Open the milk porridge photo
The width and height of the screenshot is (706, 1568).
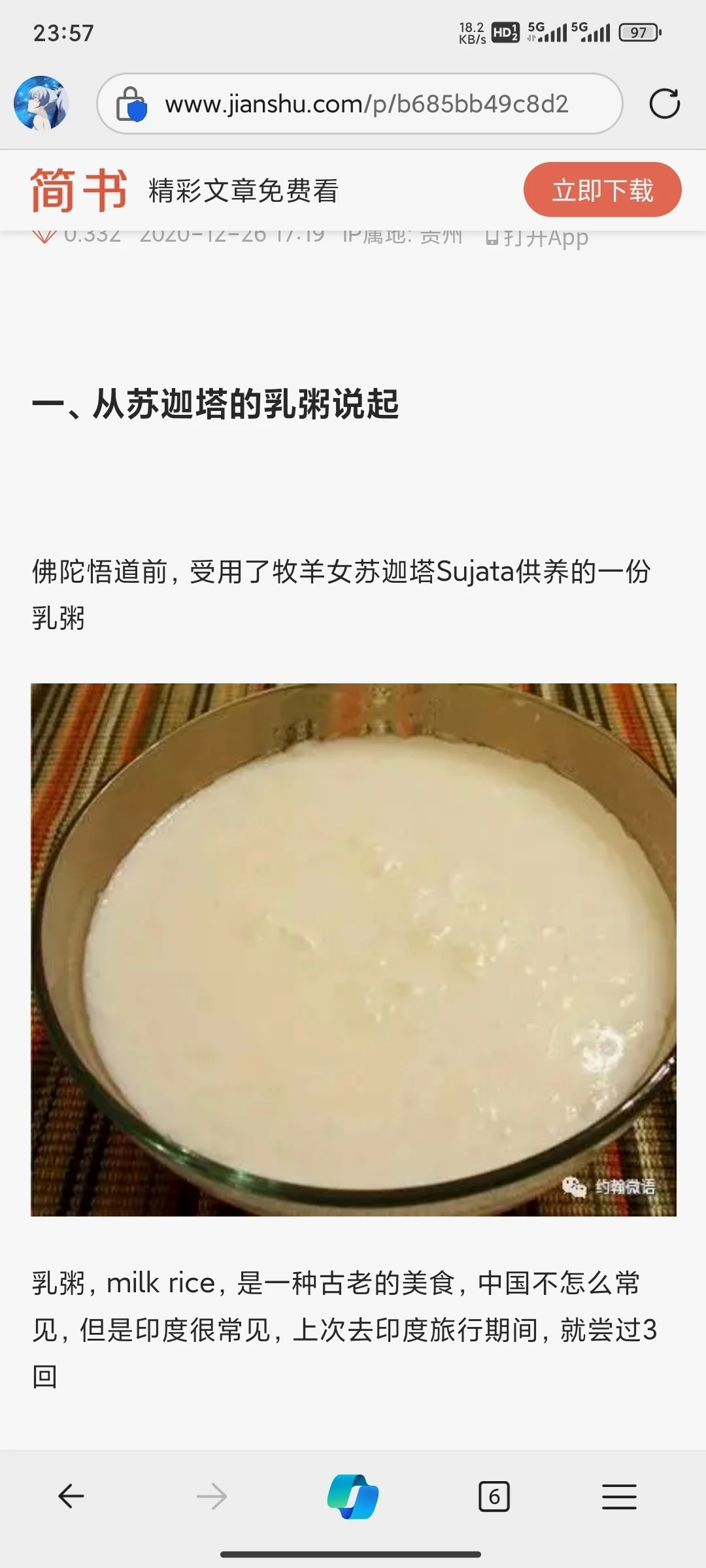coord(353,949)
